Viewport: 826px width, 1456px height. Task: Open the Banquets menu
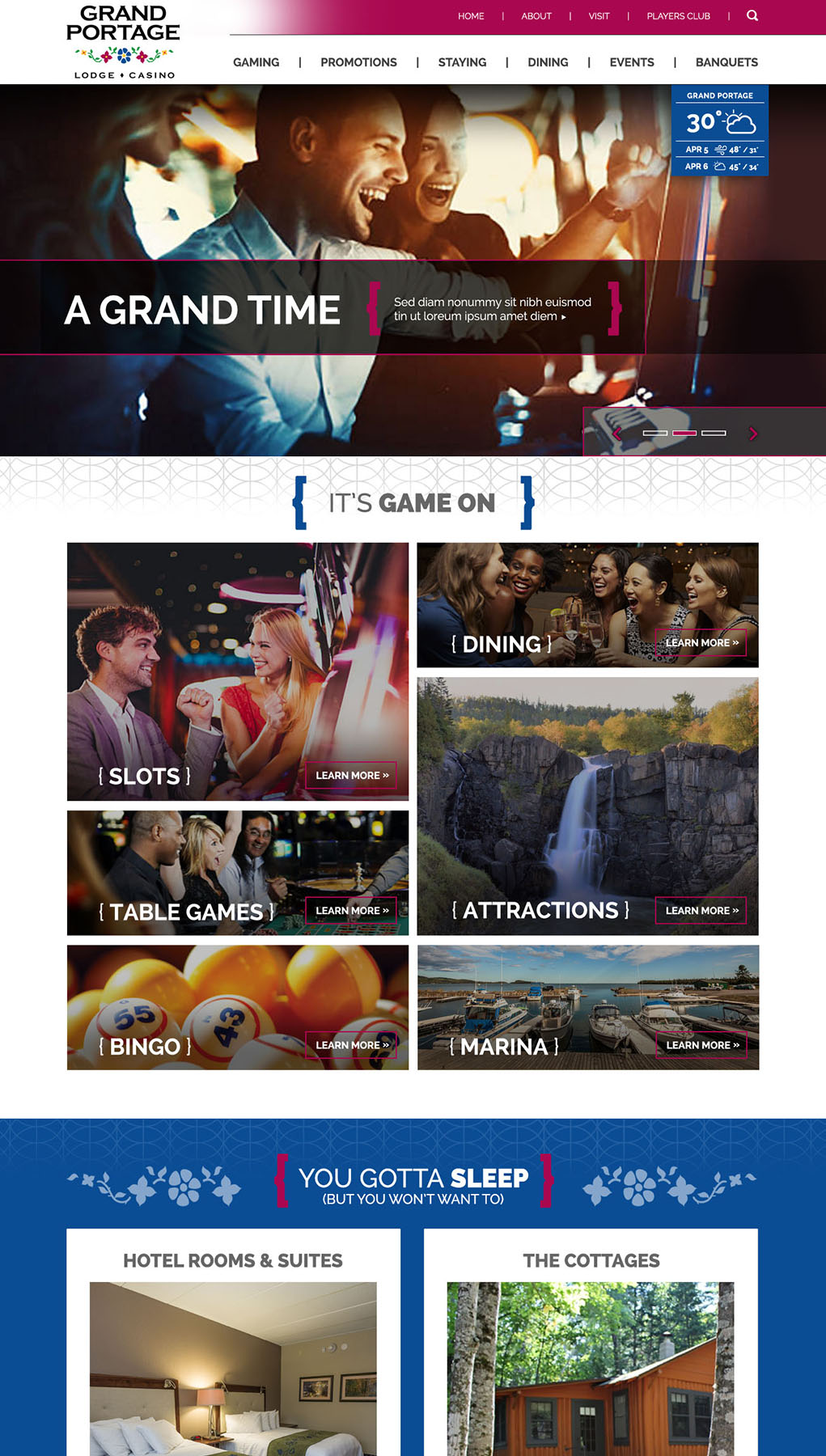[726, 62]
